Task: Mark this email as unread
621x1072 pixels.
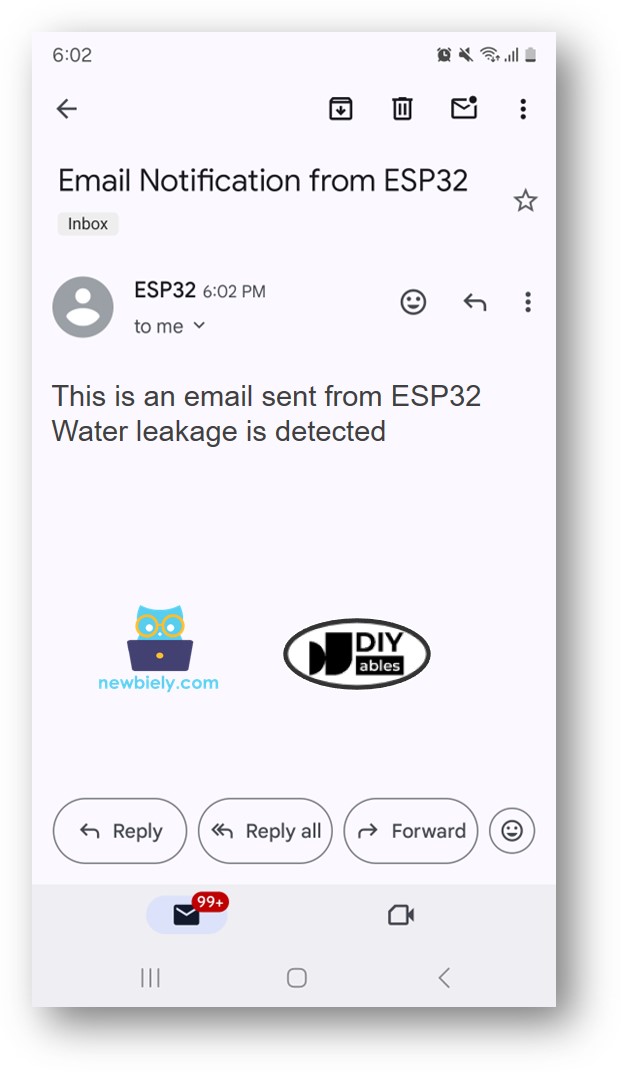Action: point(464,108)
